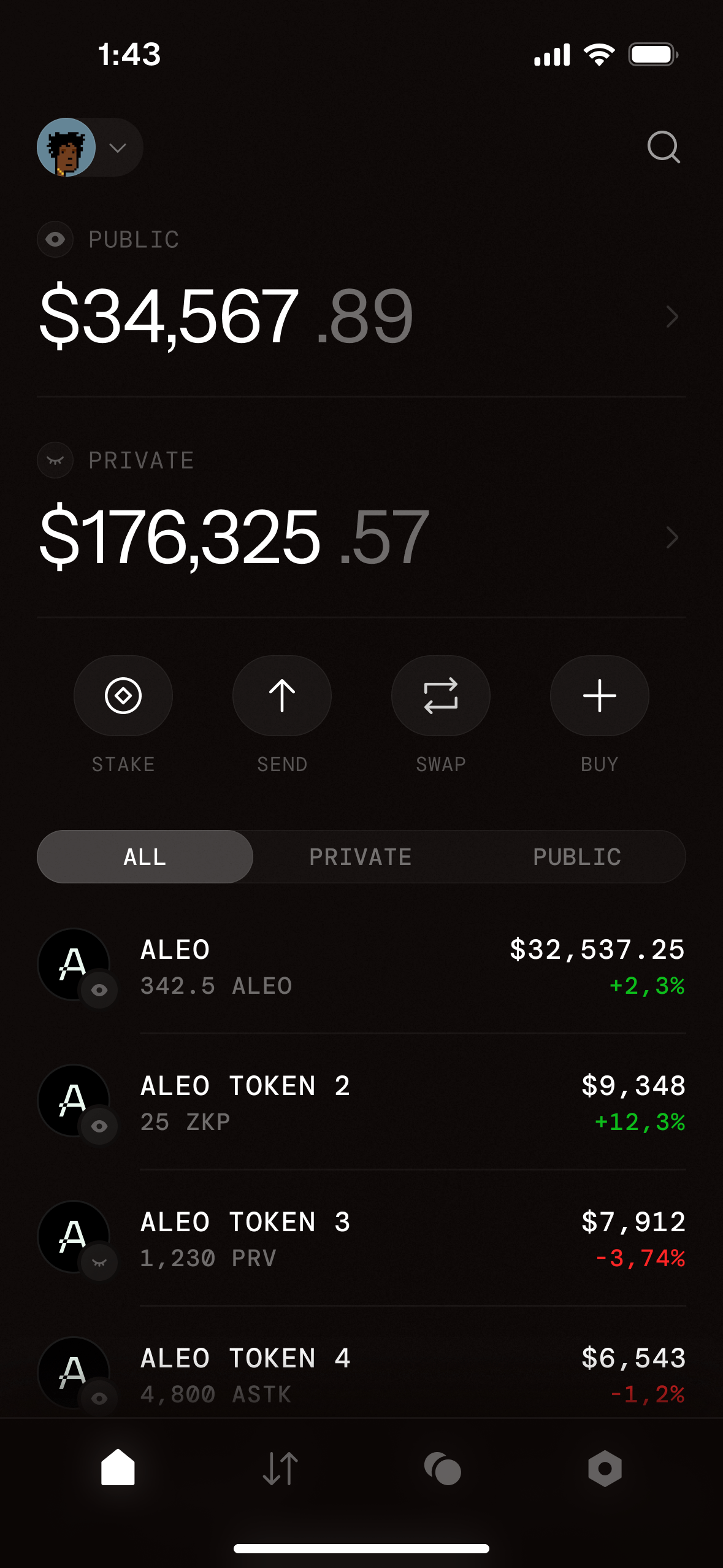Tap the transfers arrows icon in bottom bar

(x=279, y=1469)
